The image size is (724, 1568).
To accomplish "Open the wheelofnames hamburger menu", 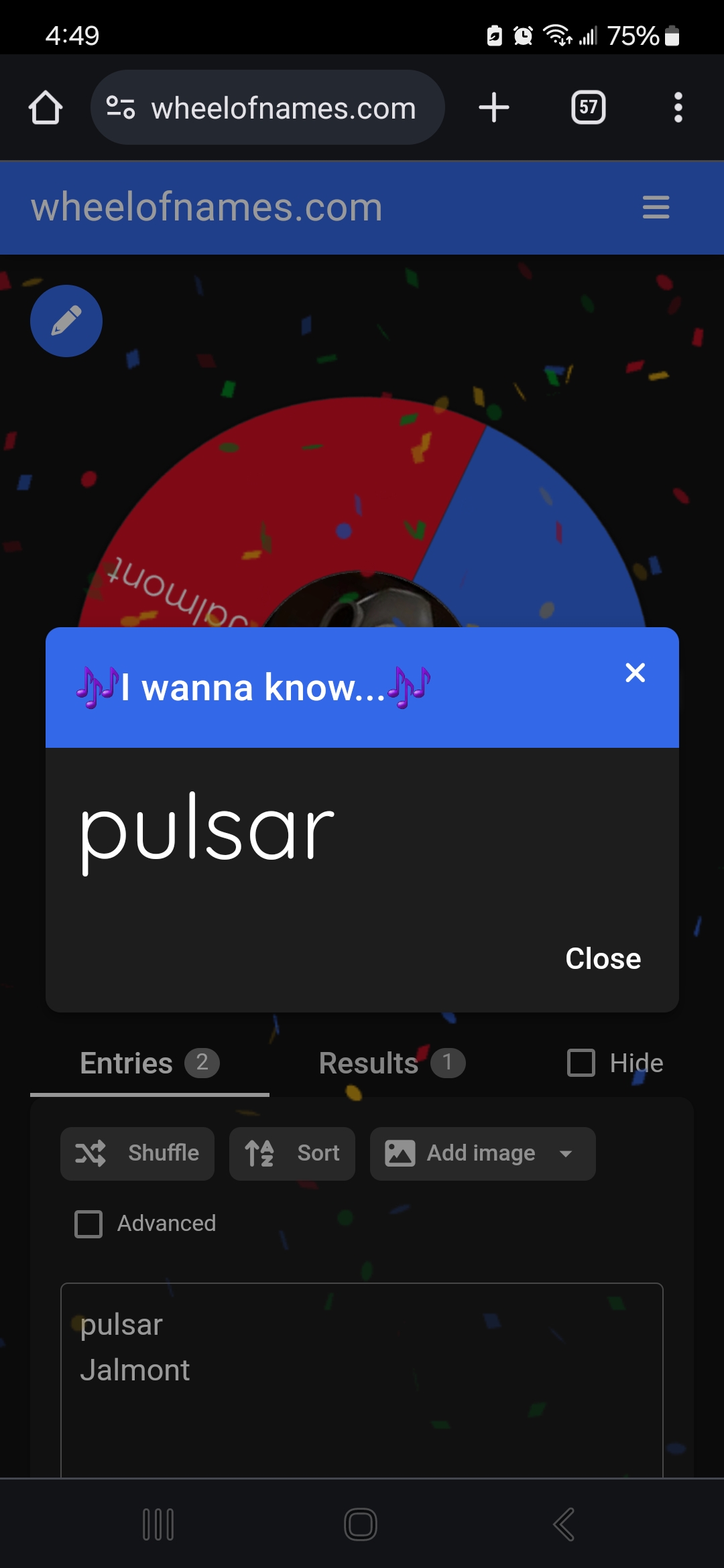I will tap(656, 207).
